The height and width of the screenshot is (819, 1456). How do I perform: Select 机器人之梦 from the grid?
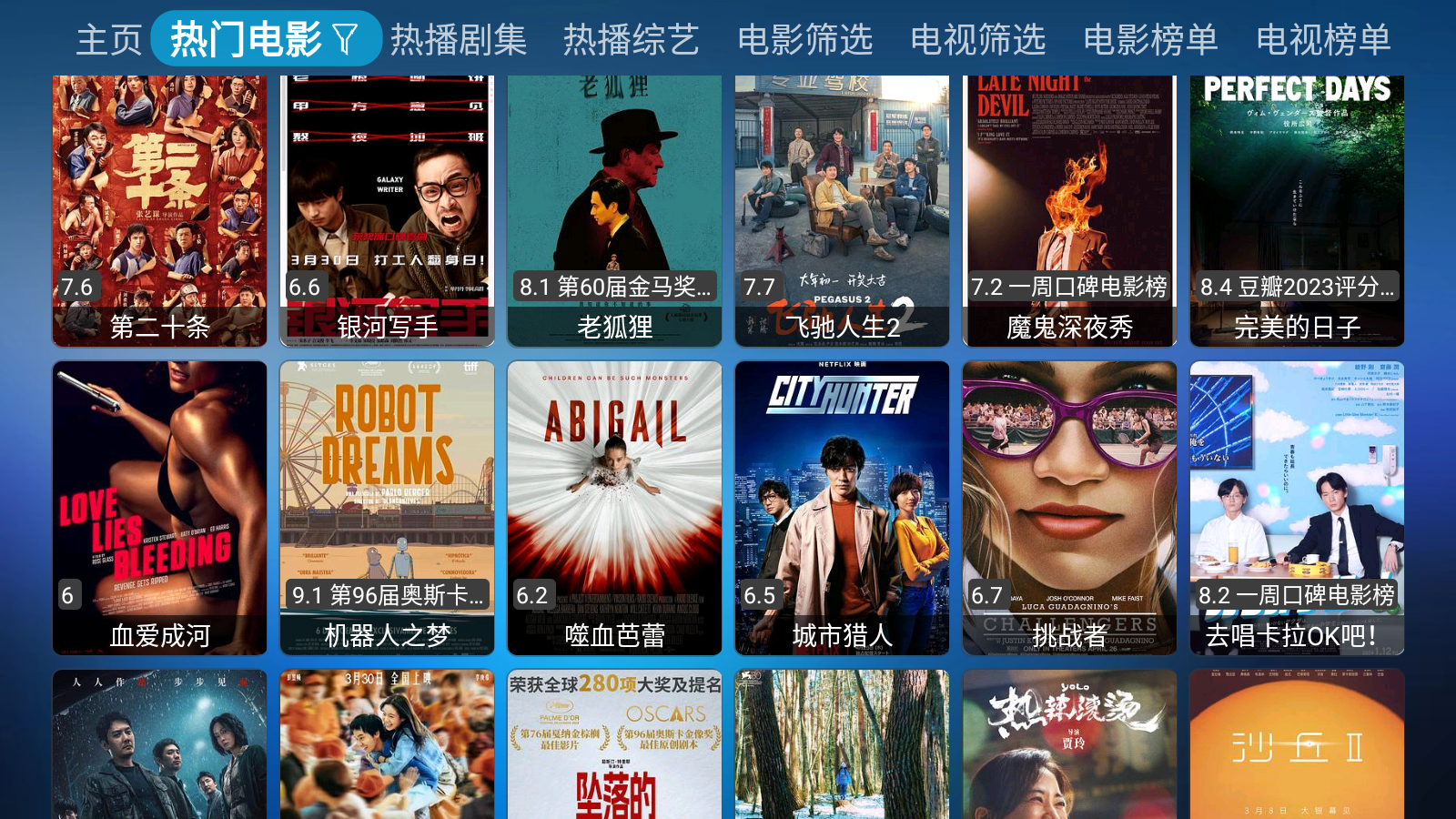[388, 508]
